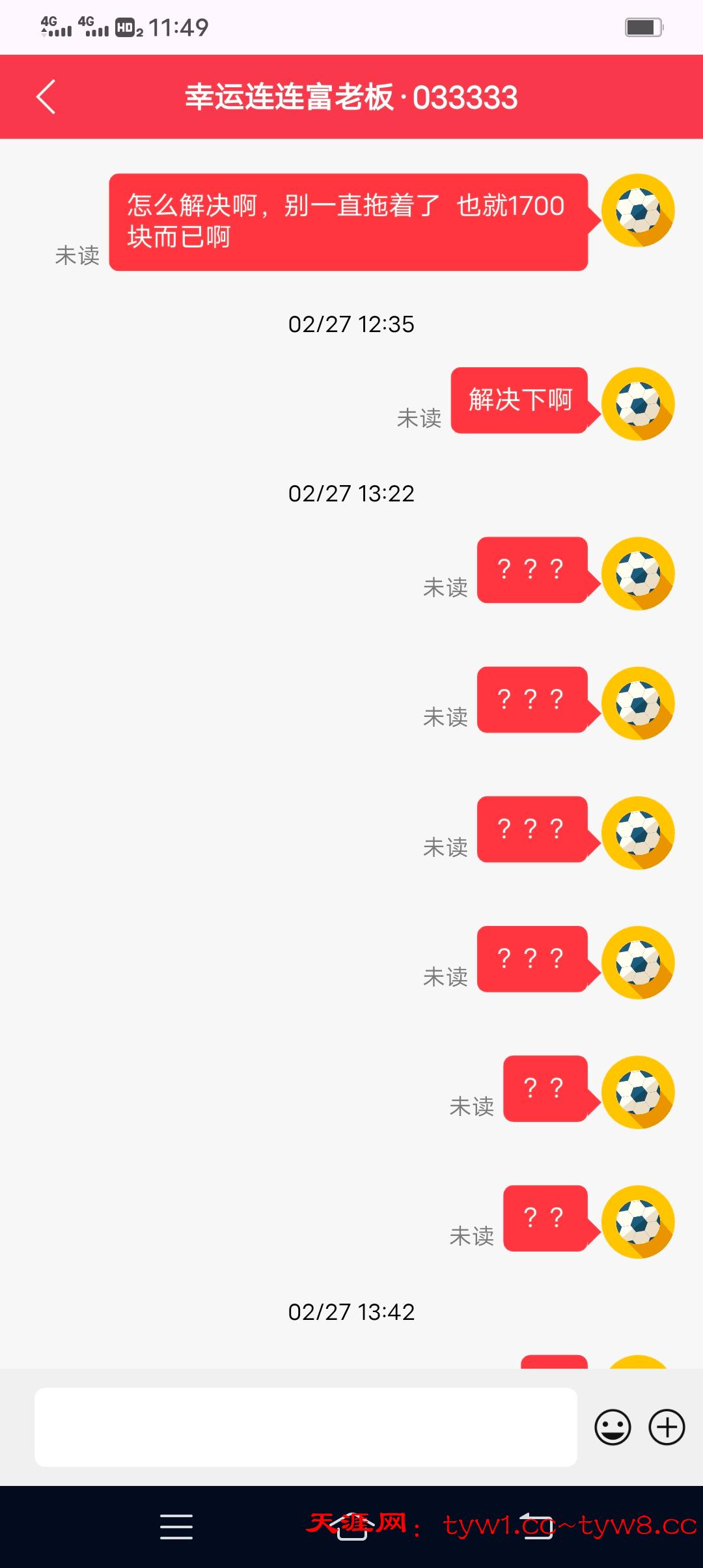The width and height of the screenshot is (703, 1568).
Task: Go back from the 幸运连连富老板 chat
Action: coord(46,97)
